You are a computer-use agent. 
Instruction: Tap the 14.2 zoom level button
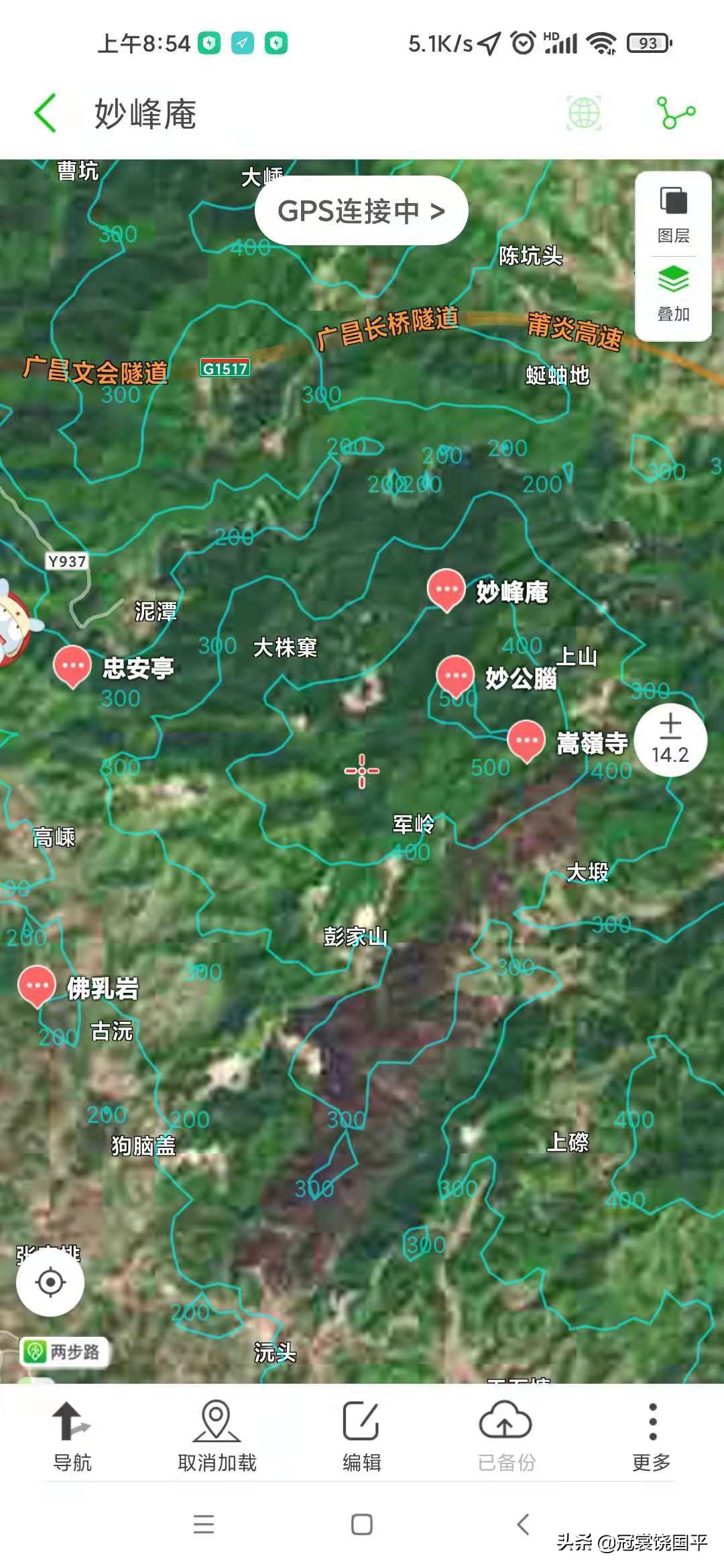670,740
